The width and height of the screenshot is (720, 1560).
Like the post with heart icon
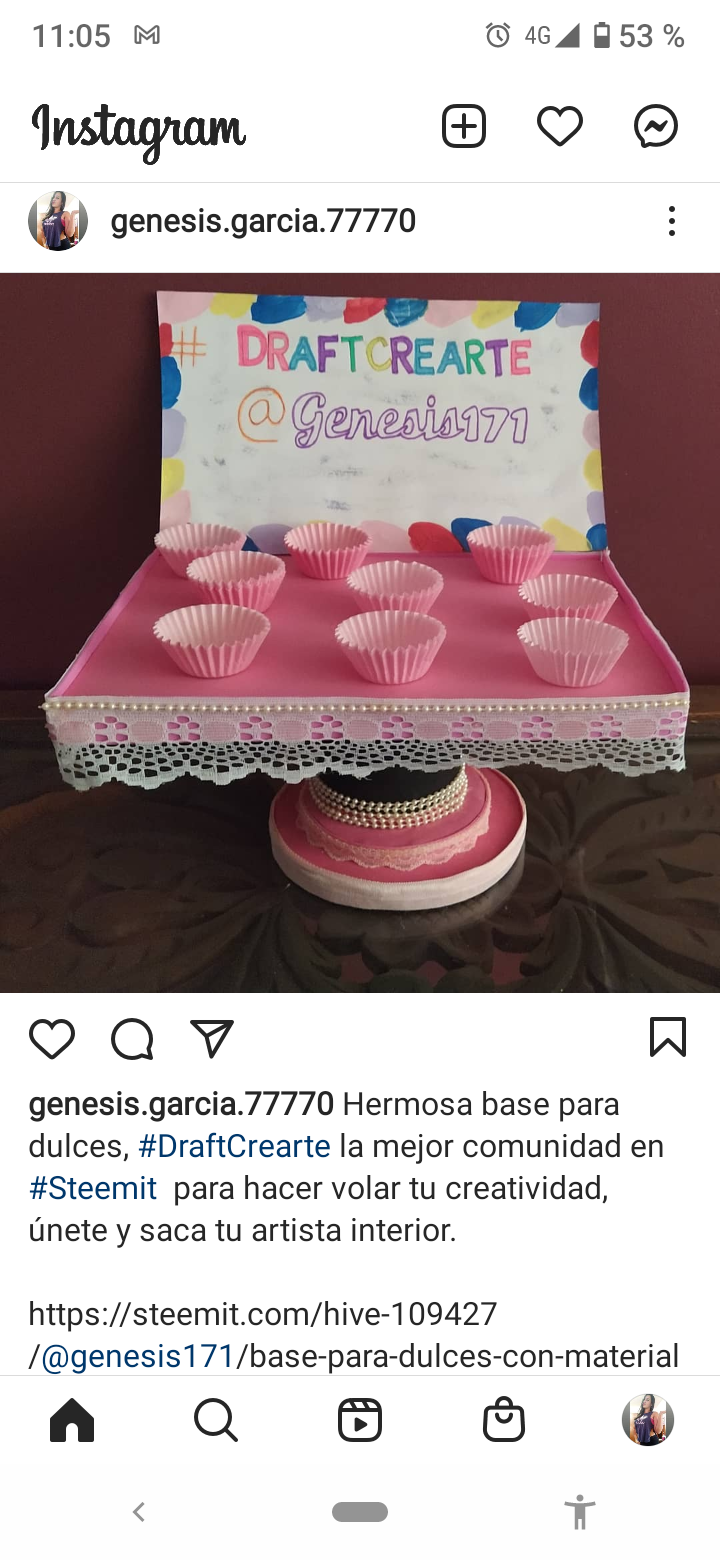pos(52,1039)
